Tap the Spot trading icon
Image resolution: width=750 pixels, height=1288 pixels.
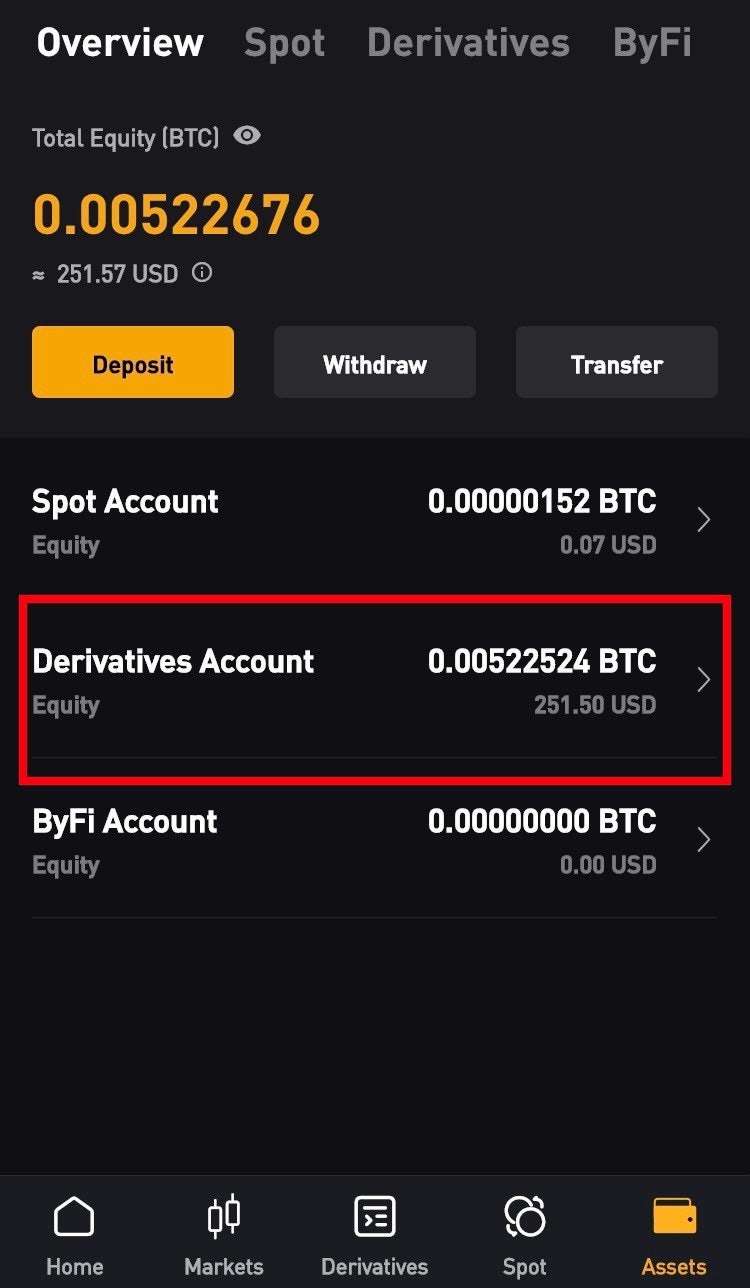pyautogui.click(x=524, y=1214)
